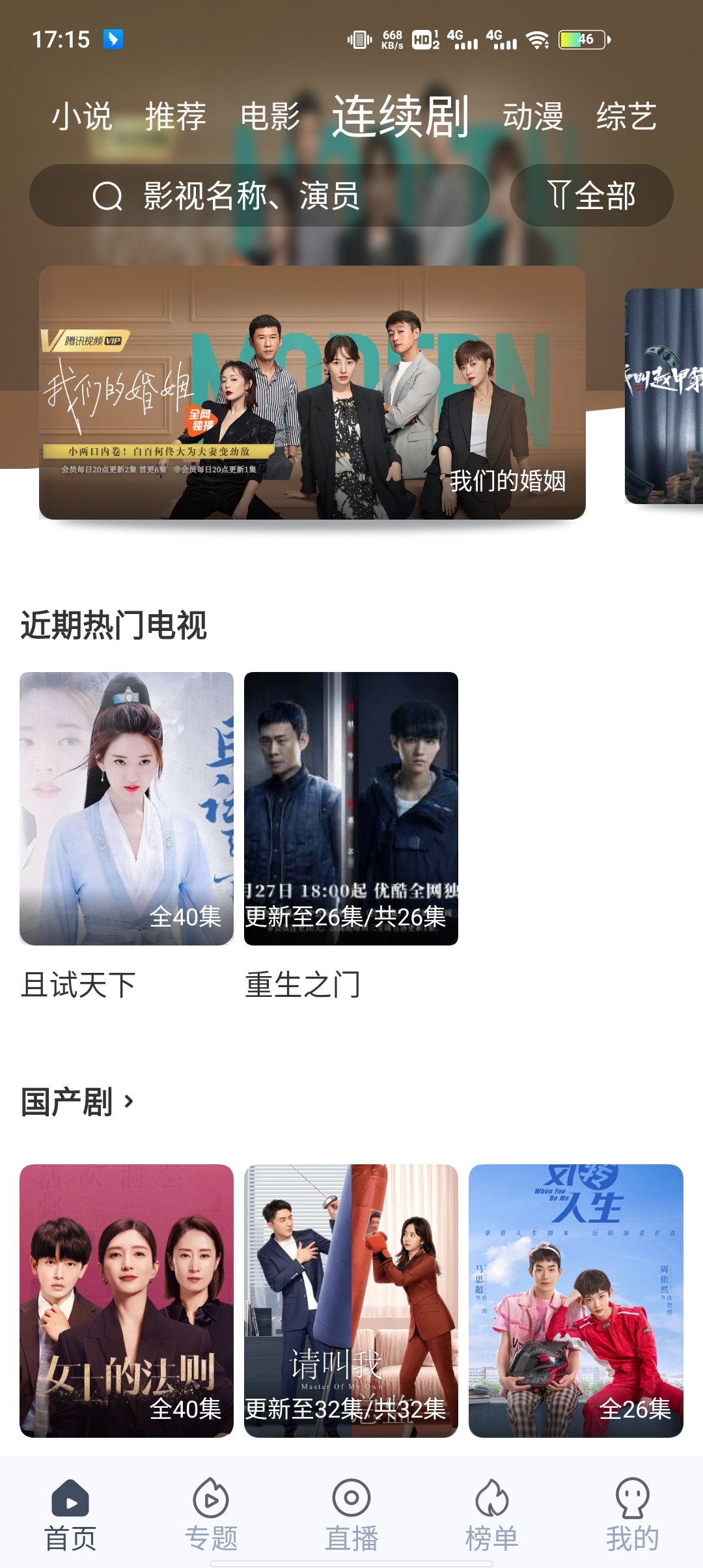This screenshot has width=703, height=1568.
Task: Open the 榜单 rankings flame icon
Action: (x=492, y=1498)
